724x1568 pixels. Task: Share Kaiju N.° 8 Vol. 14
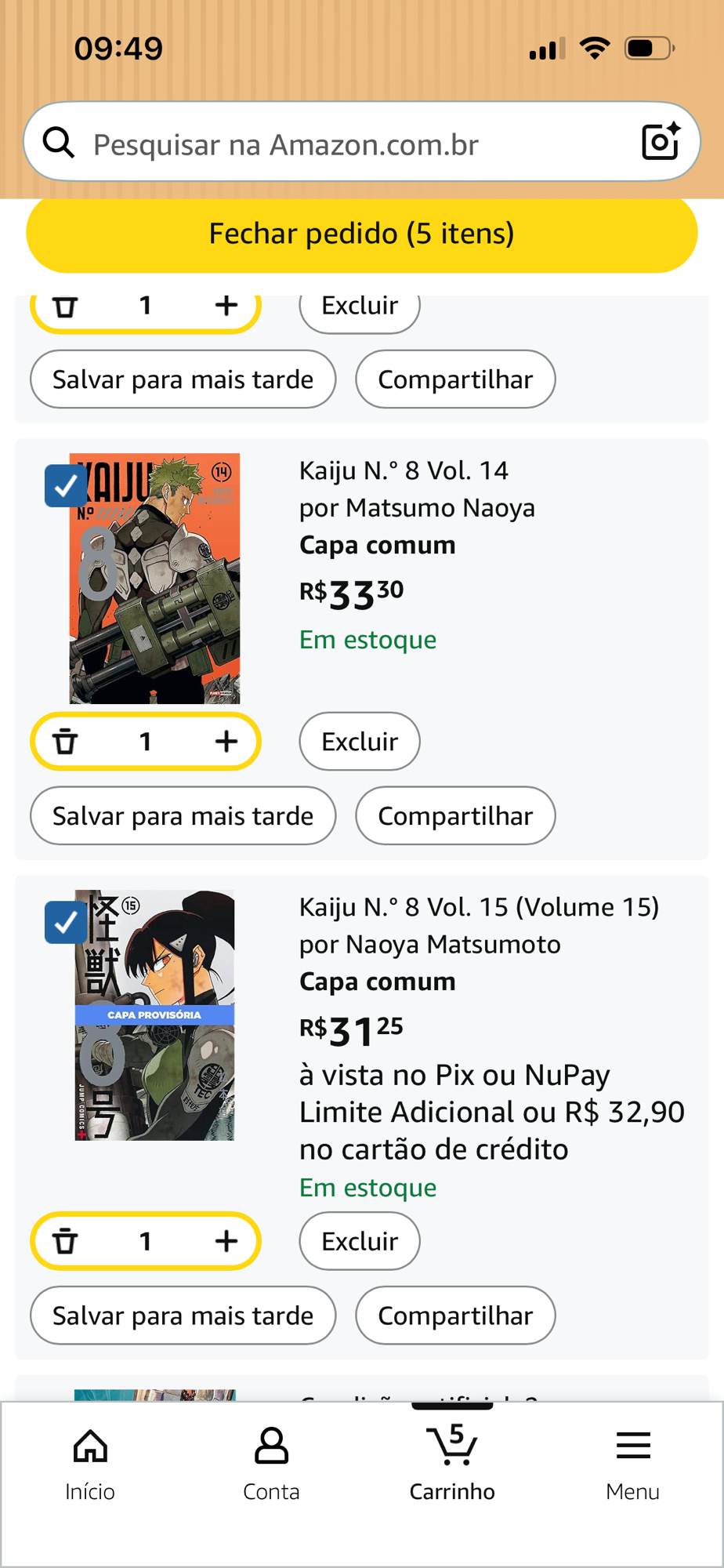pos(455,816)
